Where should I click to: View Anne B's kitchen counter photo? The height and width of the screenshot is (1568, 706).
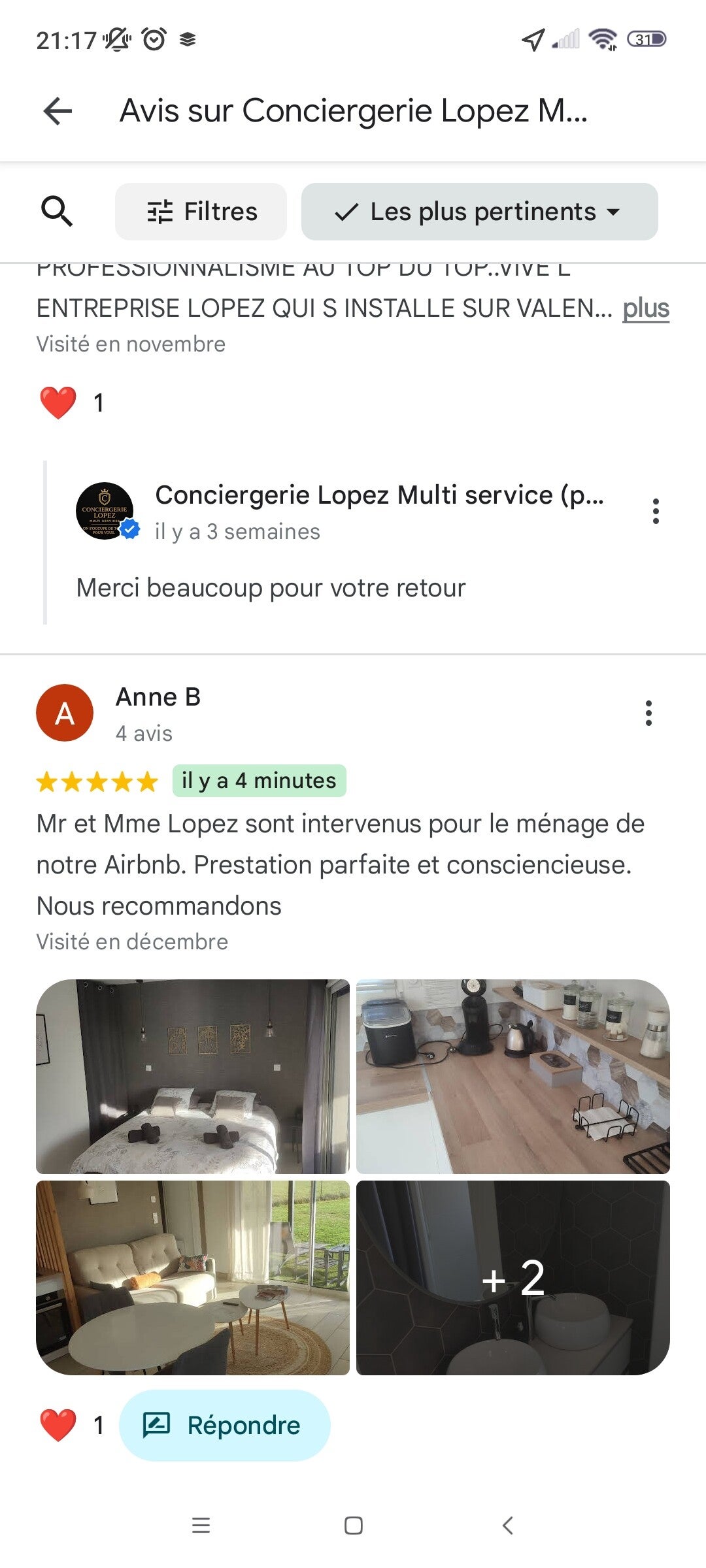coord(513,1076)
